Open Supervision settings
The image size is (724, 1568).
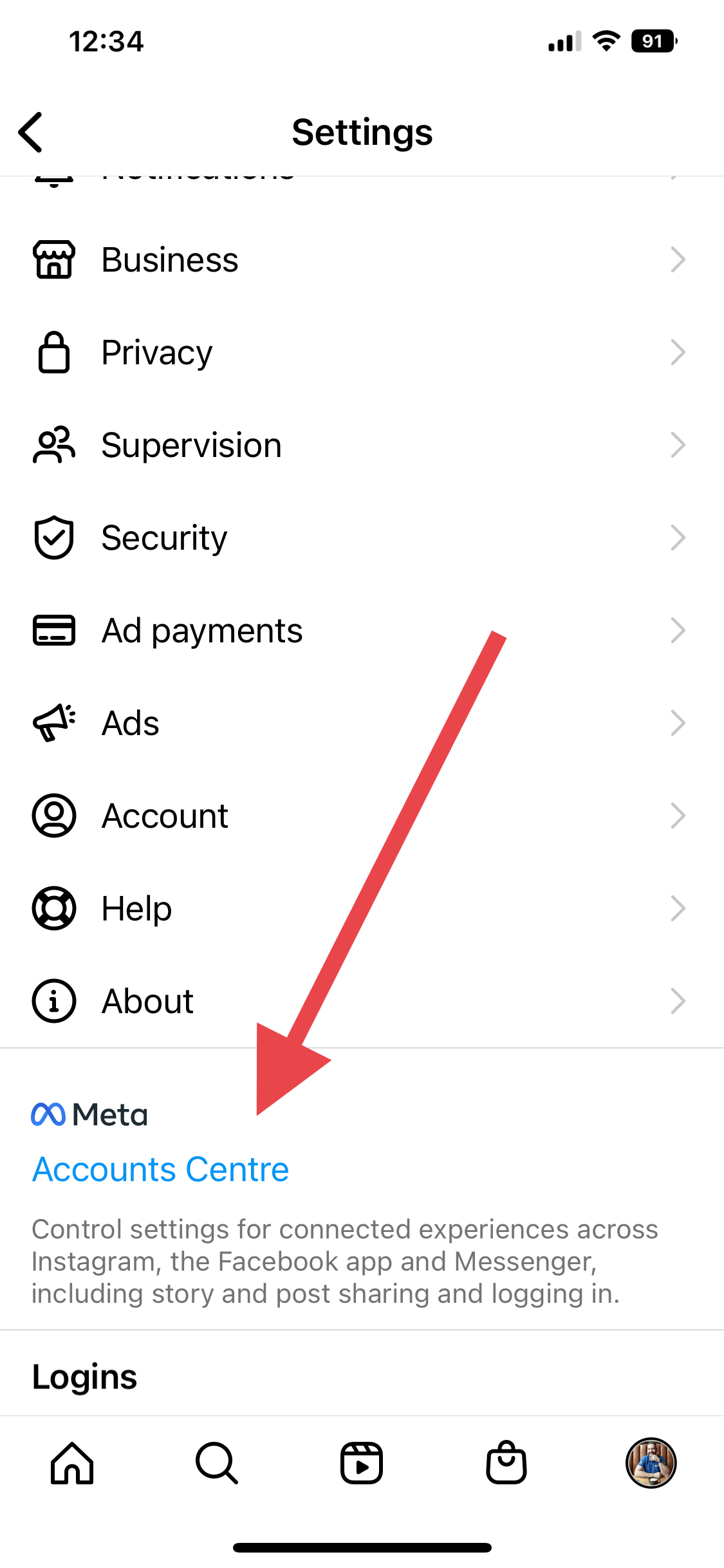coord(191,445)
